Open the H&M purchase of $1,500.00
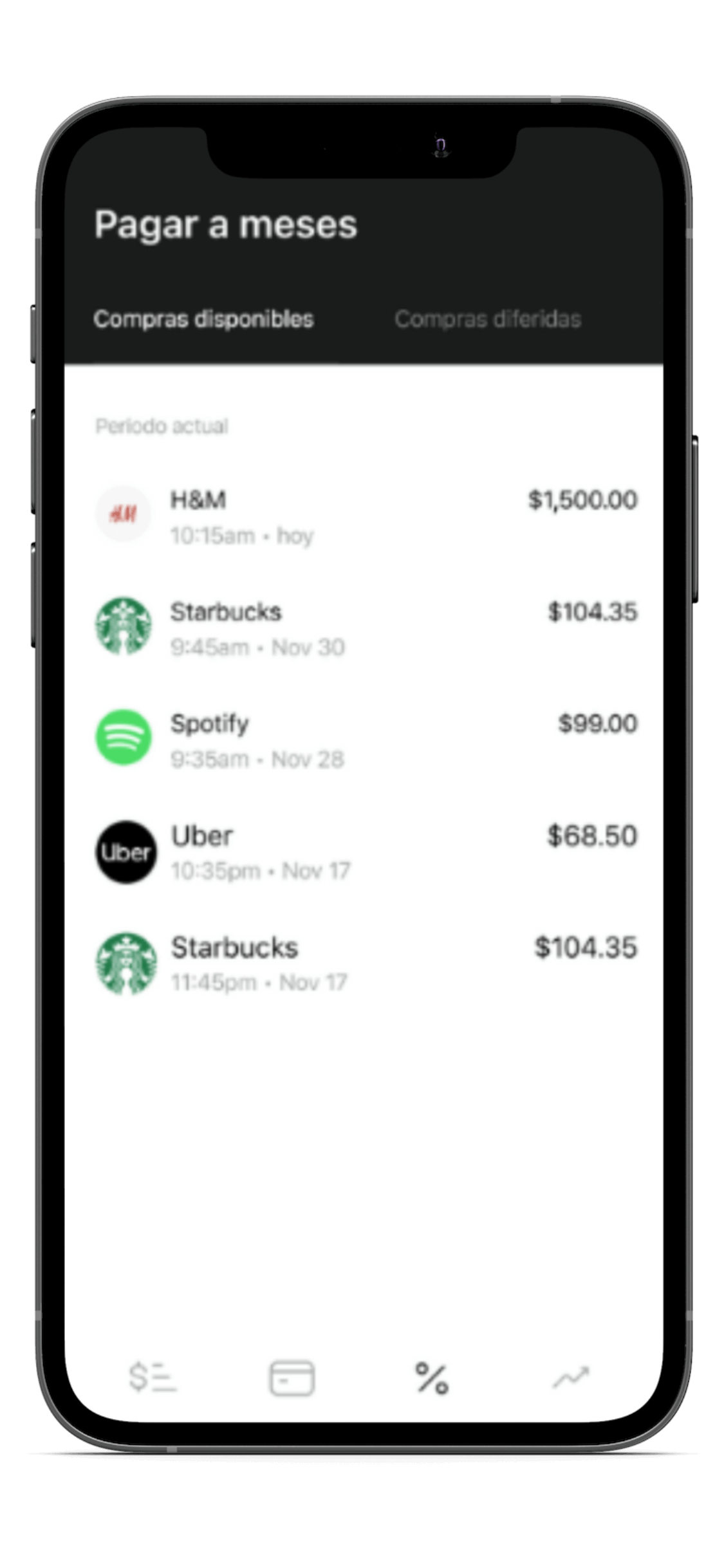 366,516
